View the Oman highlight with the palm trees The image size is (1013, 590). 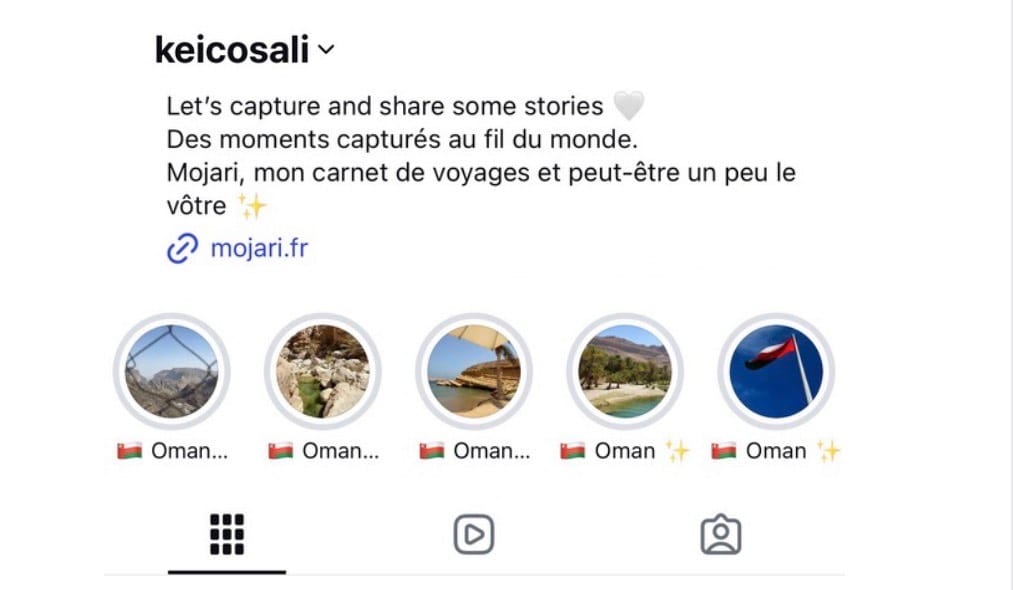tap(625, 371)
